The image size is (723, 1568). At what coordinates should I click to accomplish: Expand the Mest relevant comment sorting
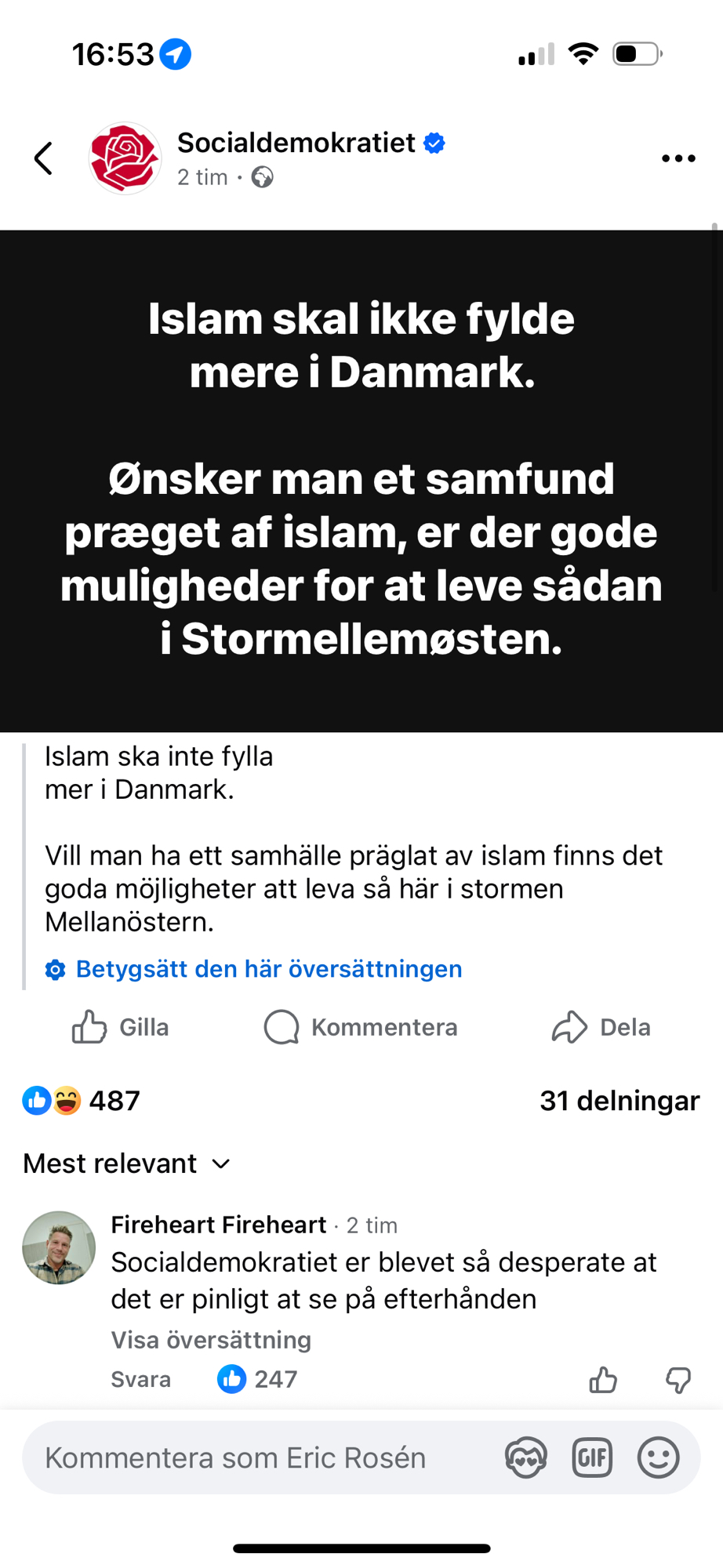127,1163
